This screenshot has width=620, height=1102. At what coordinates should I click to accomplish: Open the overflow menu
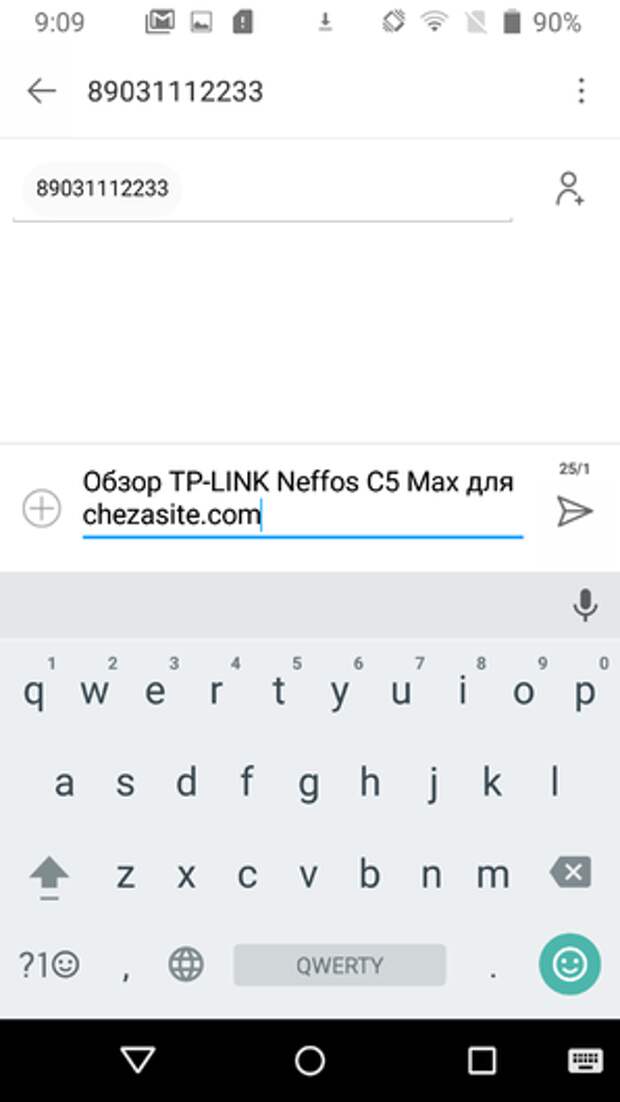click(x=581, y=91)
